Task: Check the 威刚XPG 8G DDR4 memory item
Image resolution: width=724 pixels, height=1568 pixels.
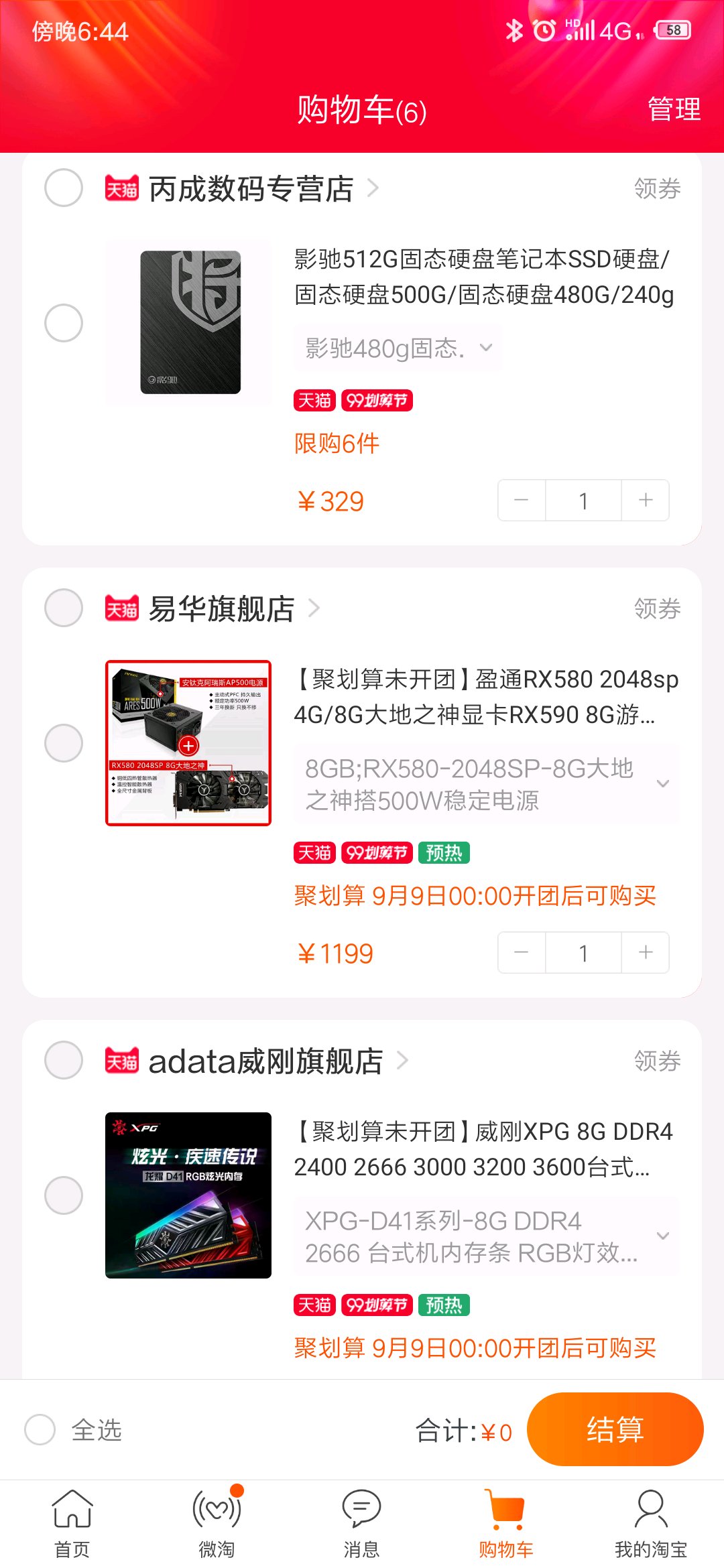Action: coord(64,1195)
